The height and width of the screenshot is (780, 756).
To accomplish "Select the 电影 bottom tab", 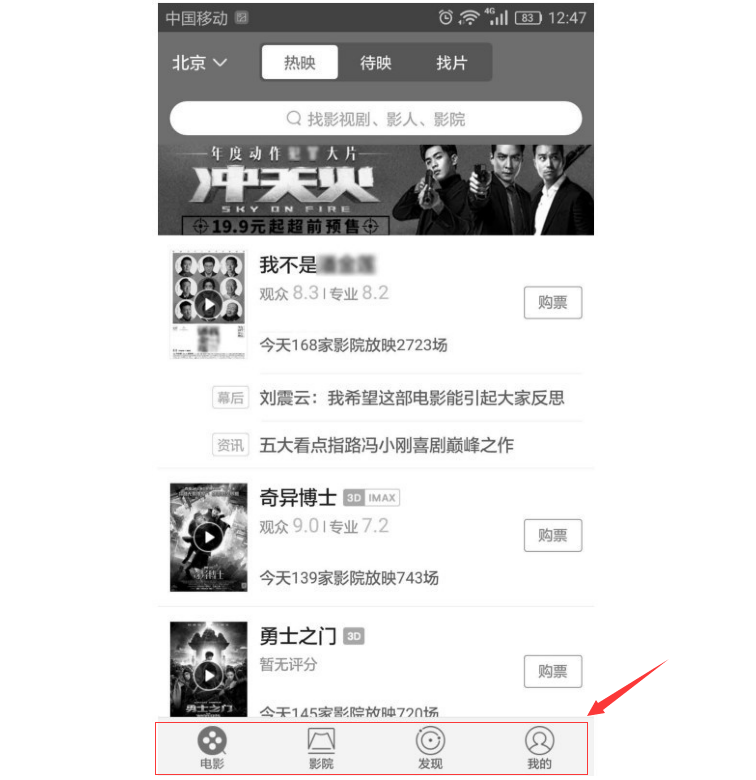I will 212,748.
